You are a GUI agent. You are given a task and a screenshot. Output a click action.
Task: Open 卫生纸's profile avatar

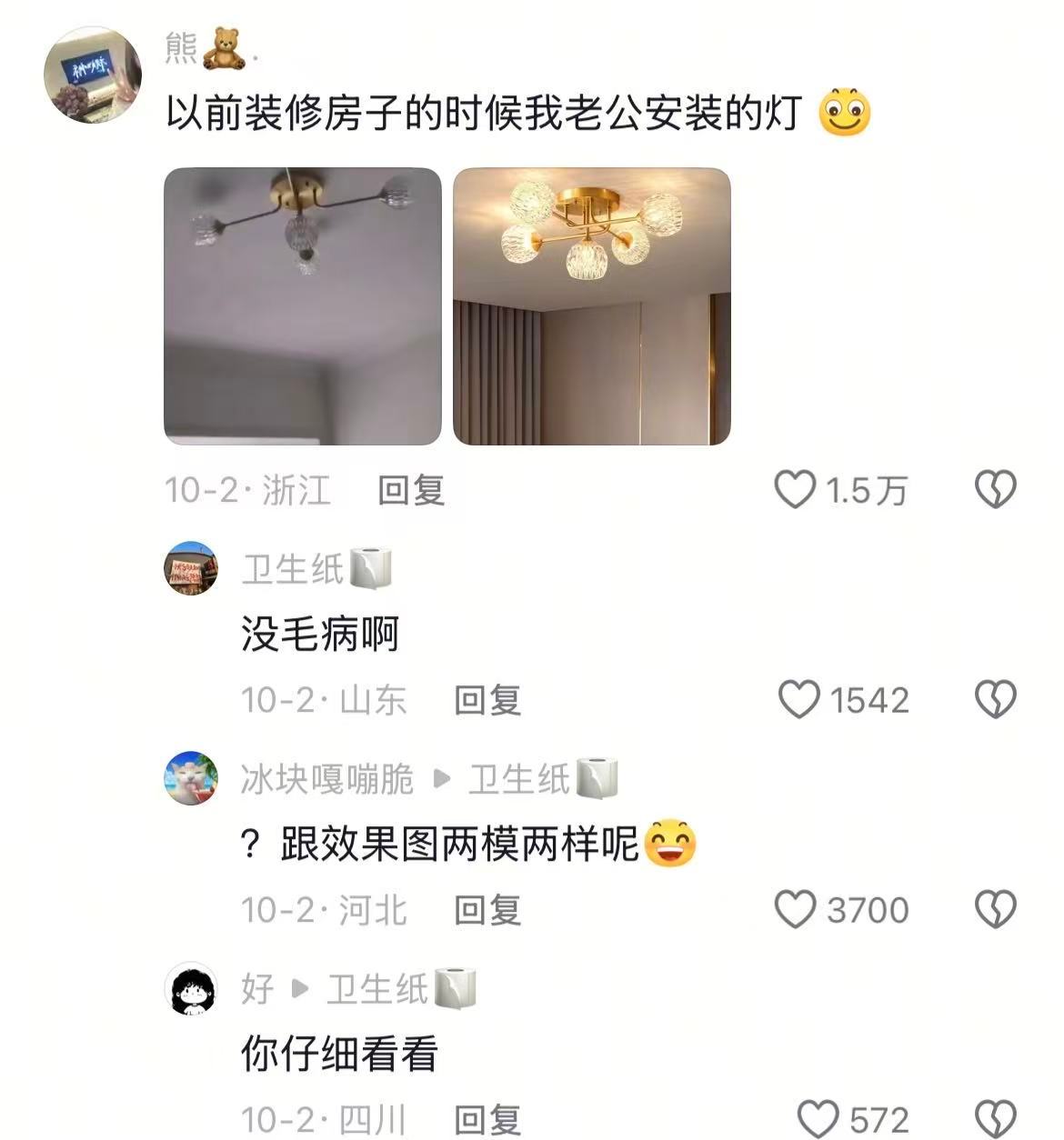(189, 568)
